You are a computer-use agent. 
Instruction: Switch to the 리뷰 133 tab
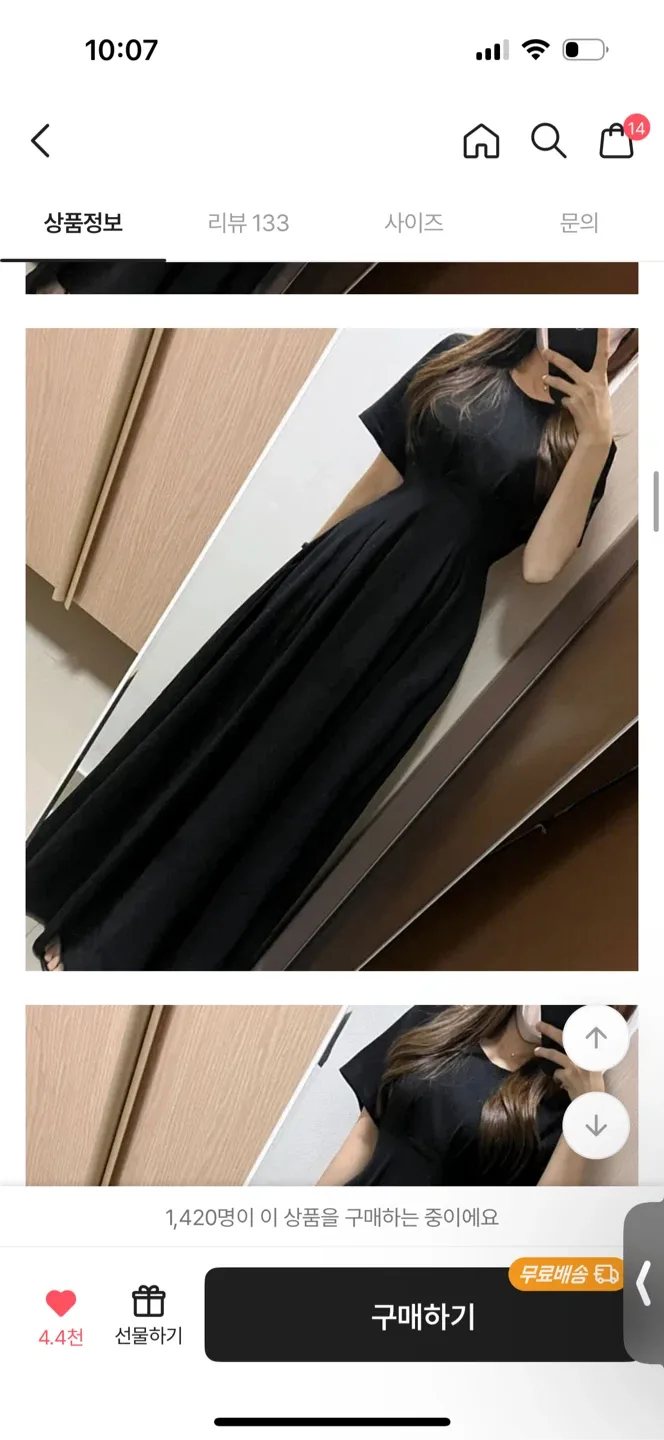coord(248,223)
